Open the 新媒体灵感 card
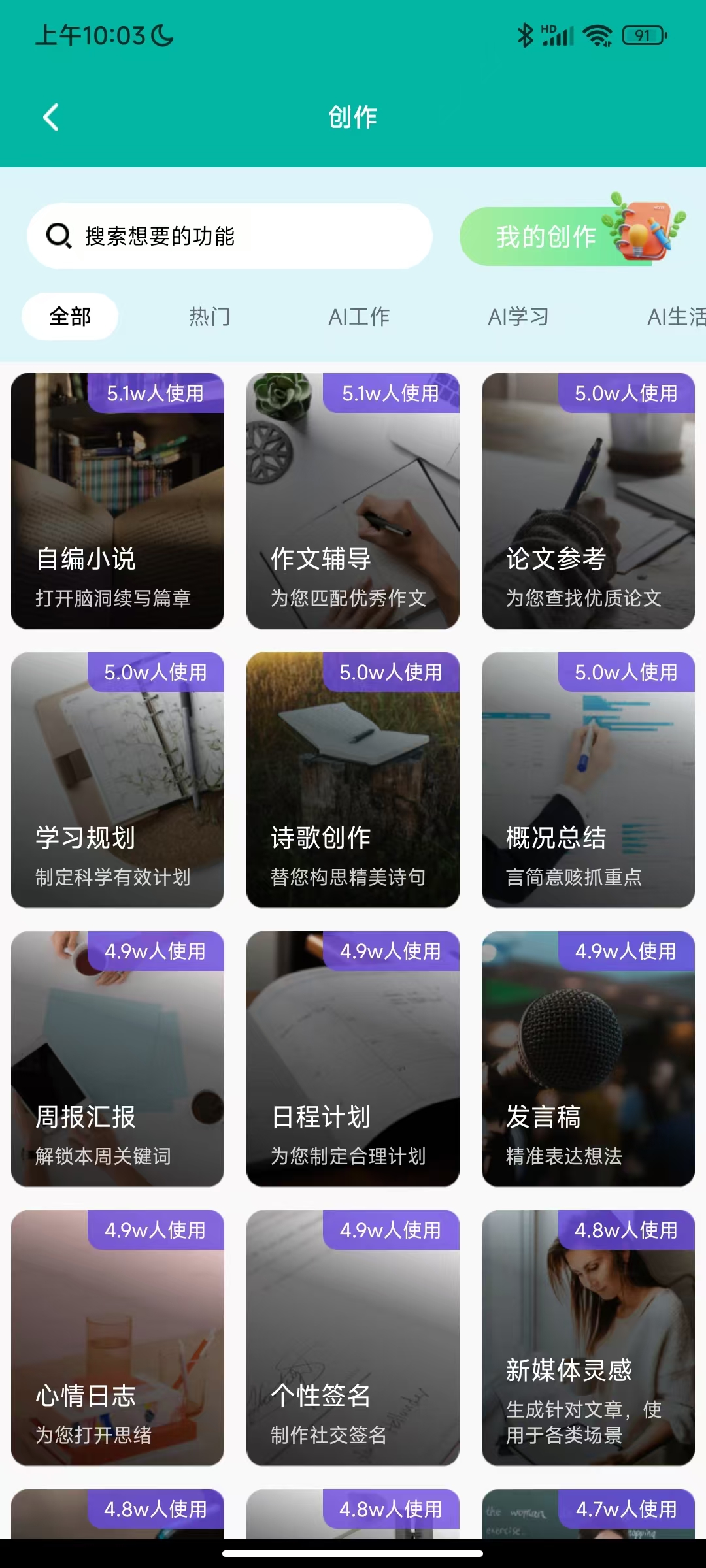 pyautogui.click(x=588, y=1338)
